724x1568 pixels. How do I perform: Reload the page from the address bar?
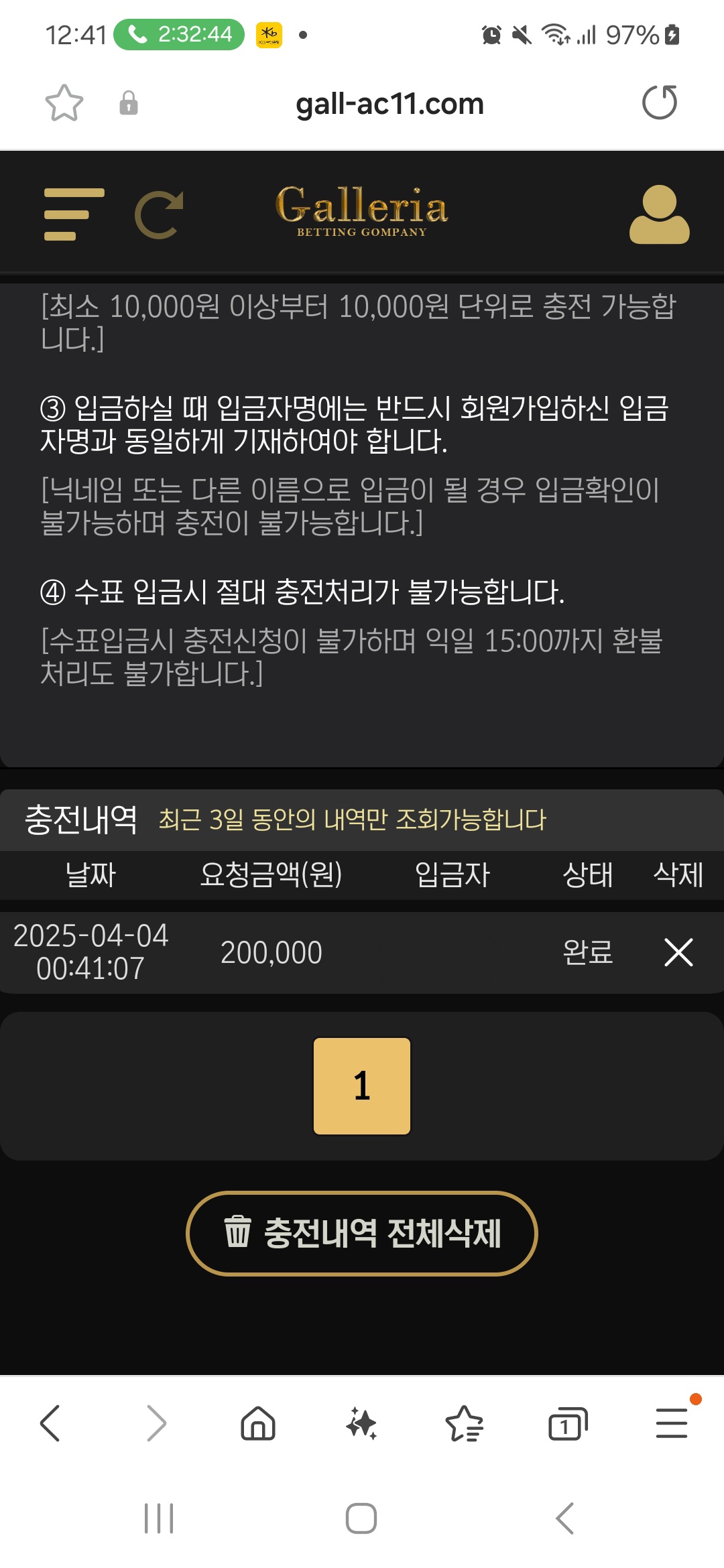(660, 103)
